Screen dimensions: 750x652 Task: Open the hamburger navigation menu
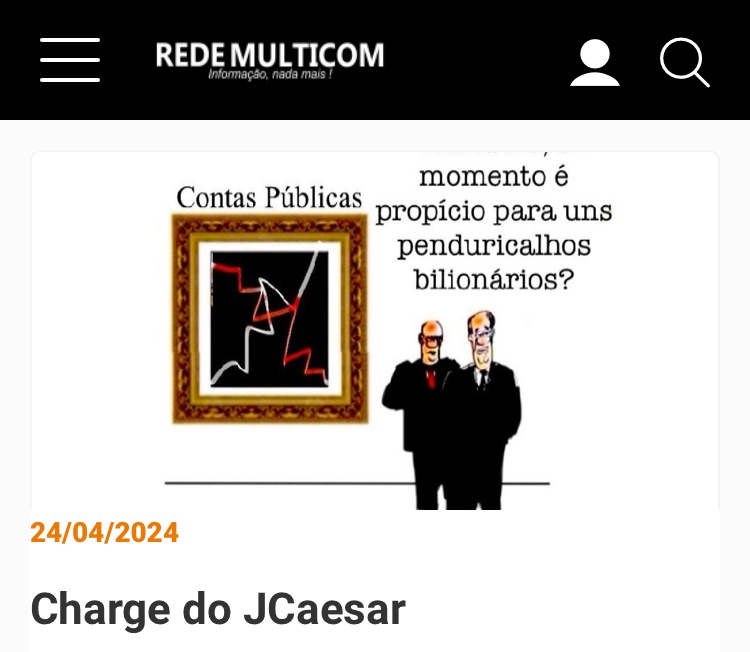coord(70,60)
